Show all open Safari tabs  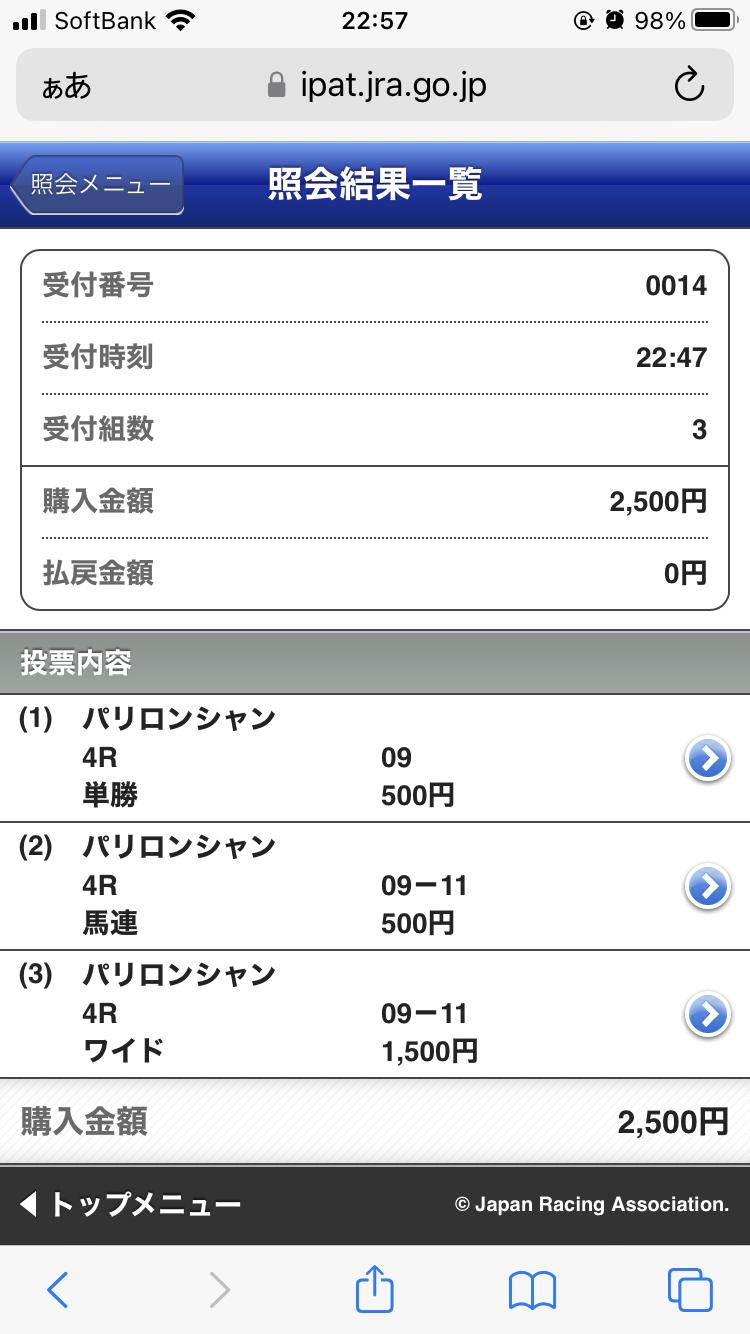pos(690,1290)
